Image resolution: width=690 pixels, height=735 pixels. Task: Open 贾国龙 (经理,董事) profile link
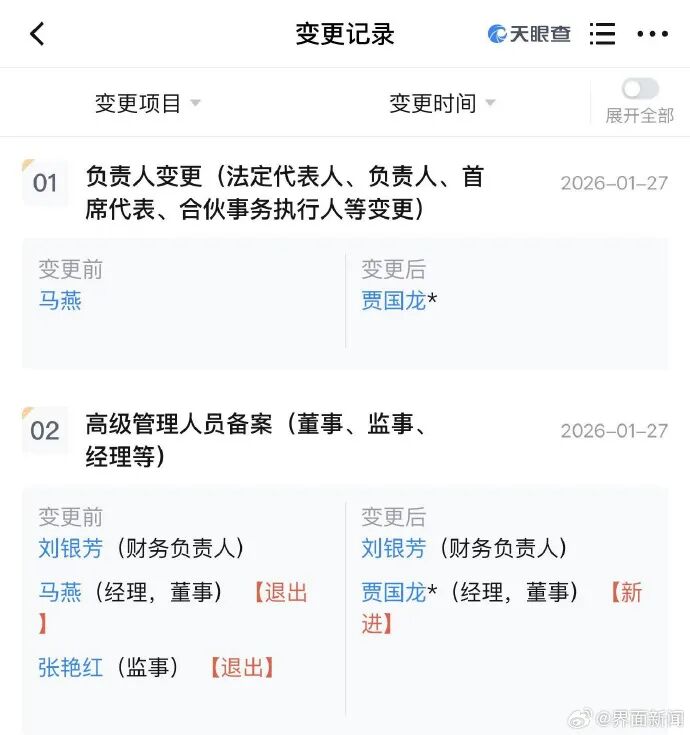(x=393, y=592)
